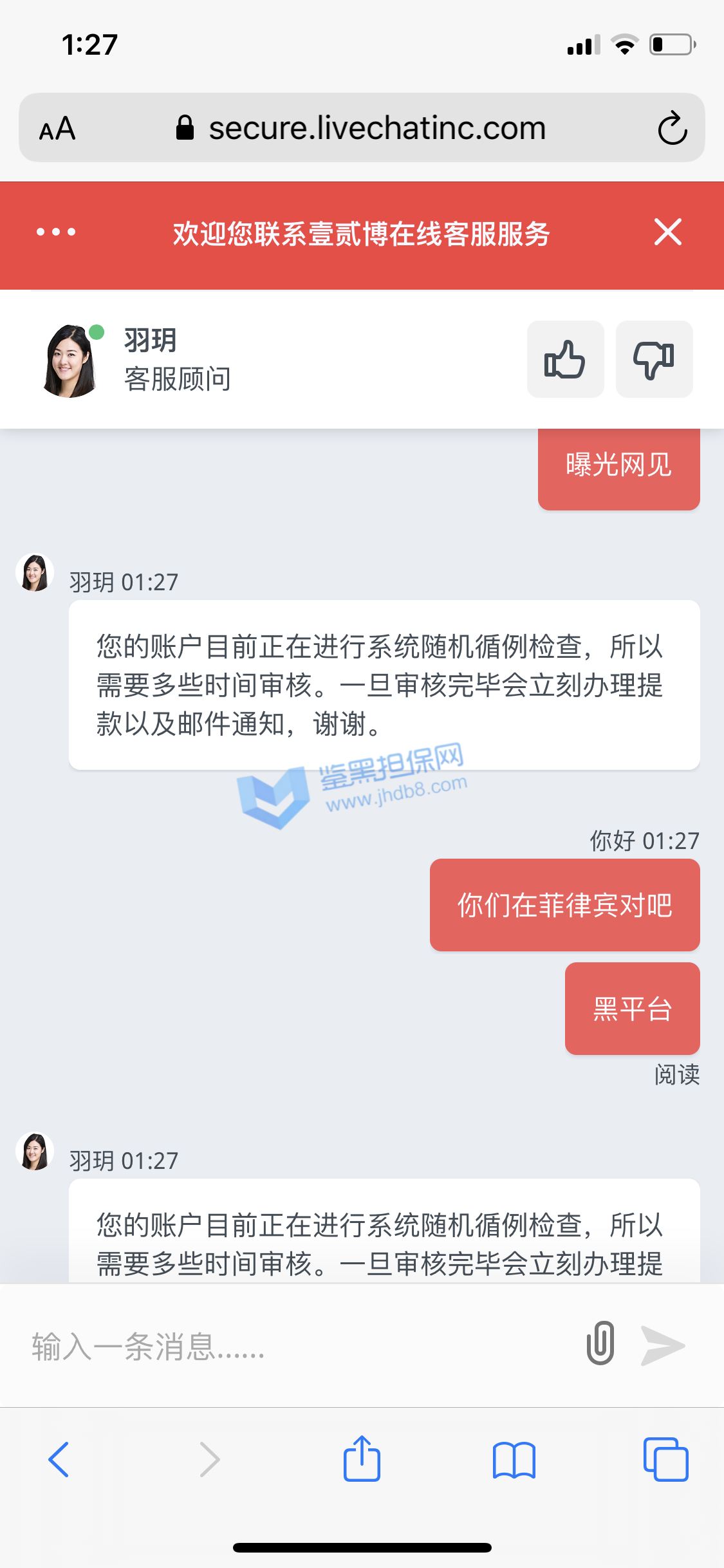The width and height of the screenshot is (724, 1568).
Task: Show all open Safari tabs
Action: (665, 1459)
